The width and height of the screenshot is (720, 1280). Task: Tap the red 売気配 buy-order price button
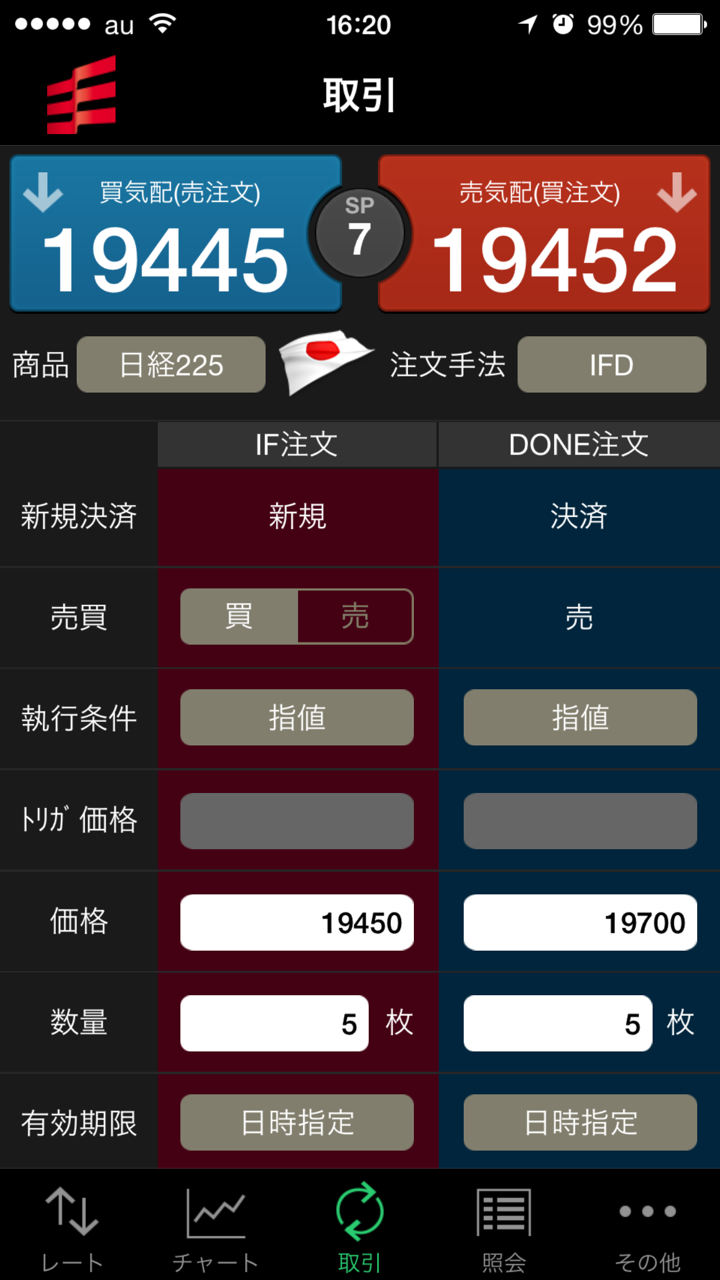coord(544,234)
